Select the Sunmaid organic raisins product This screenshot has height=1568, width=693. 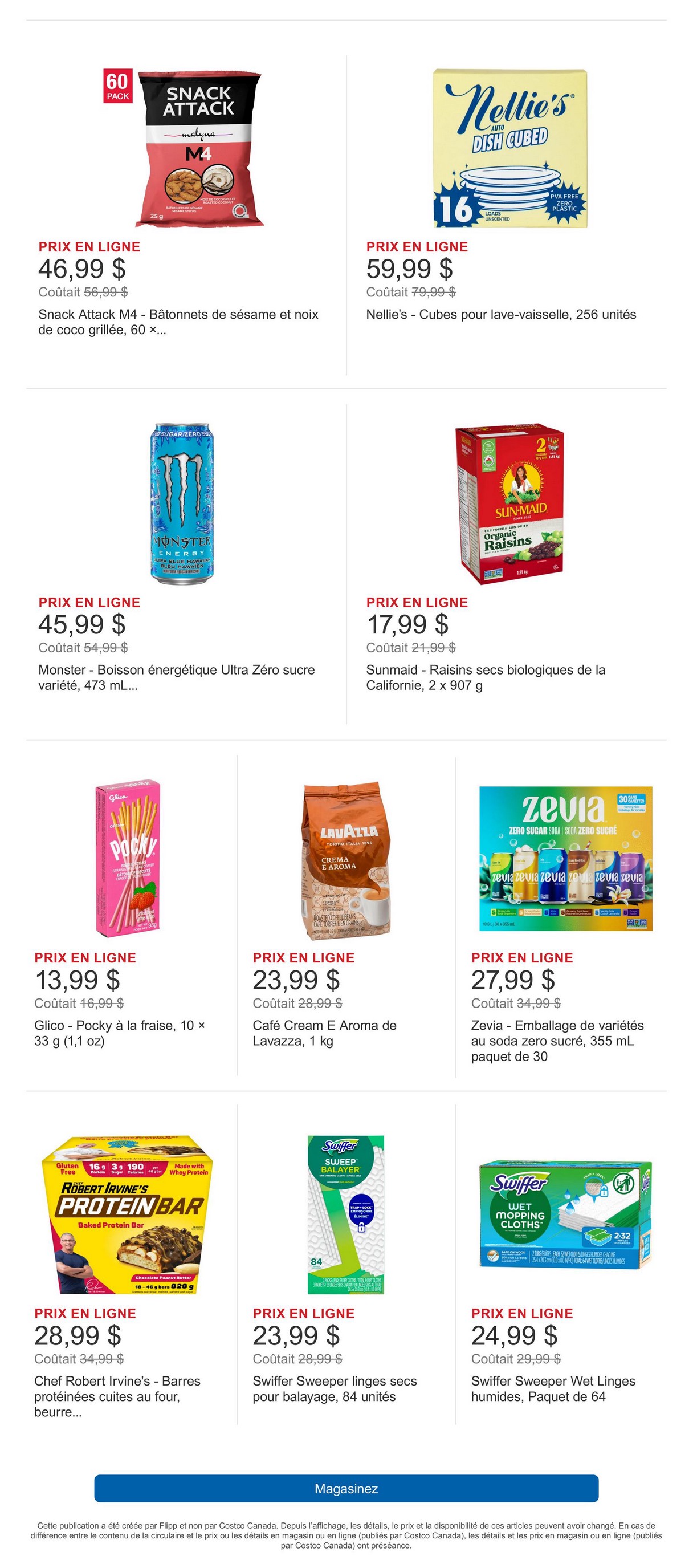pos(486,677)
